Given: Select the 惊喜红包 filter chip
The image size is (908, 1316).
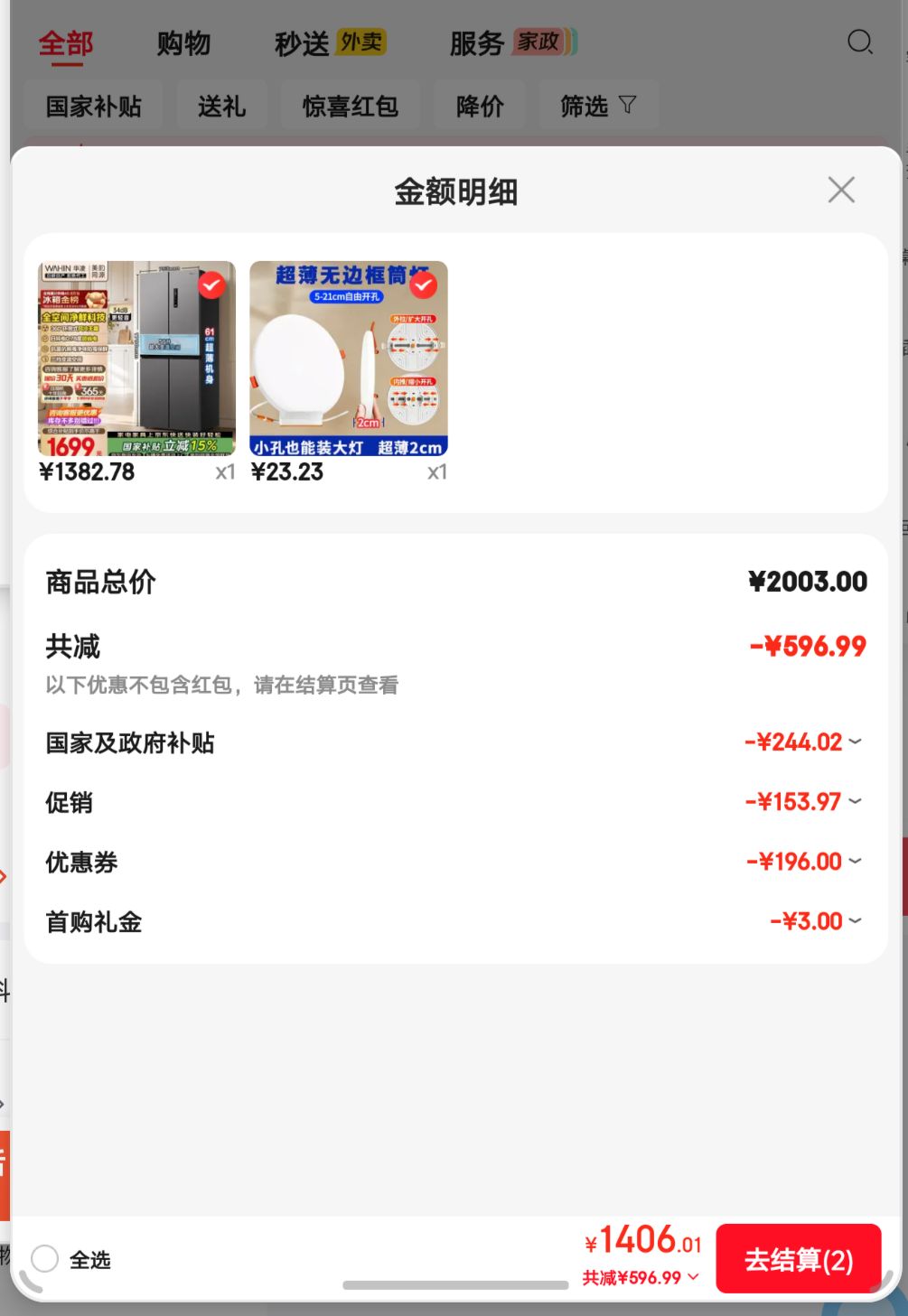Looking at the screenshot, I should coord(350,107).
